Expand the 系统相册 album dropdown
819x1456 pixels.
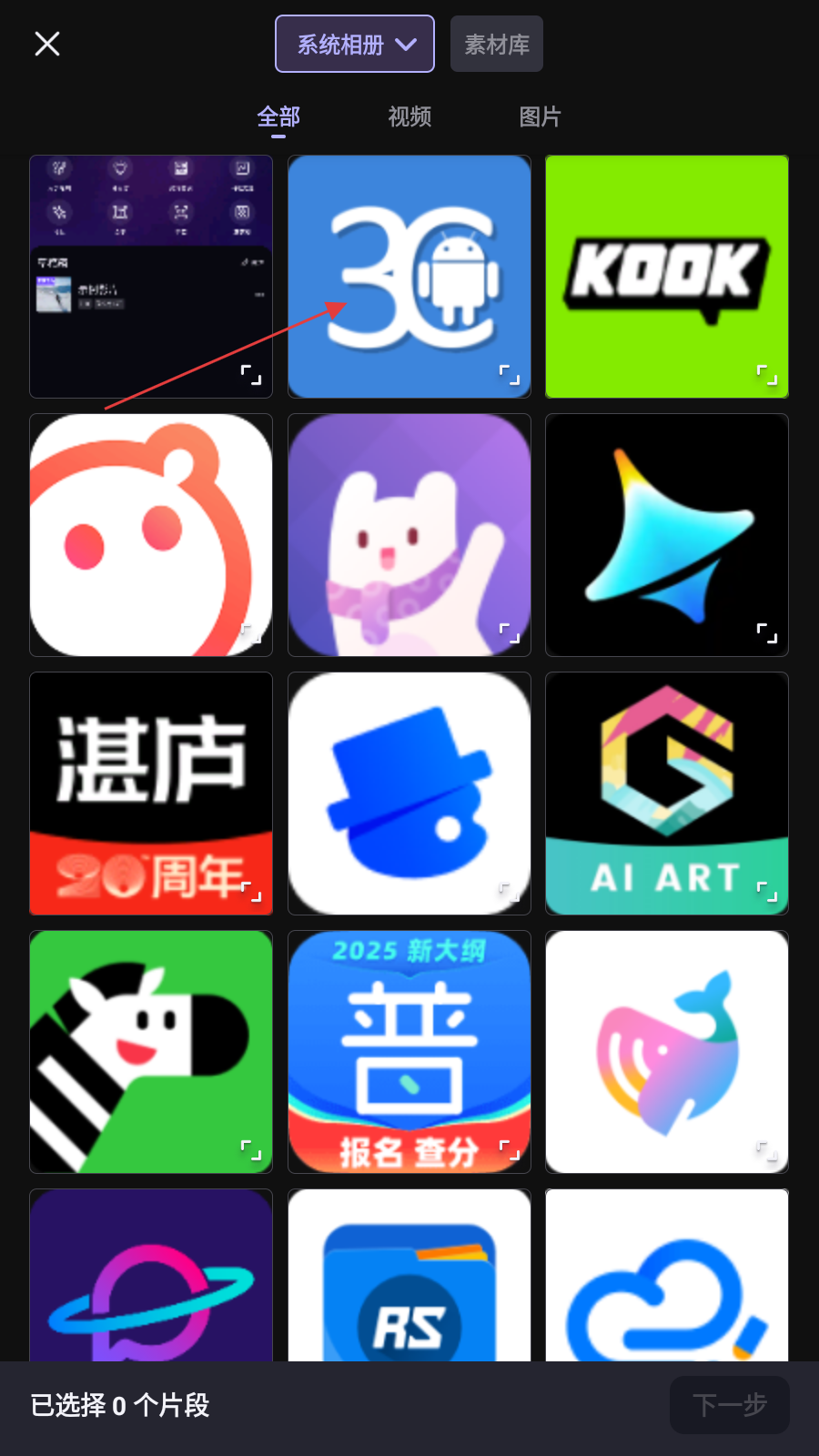(x=355, y=44)
